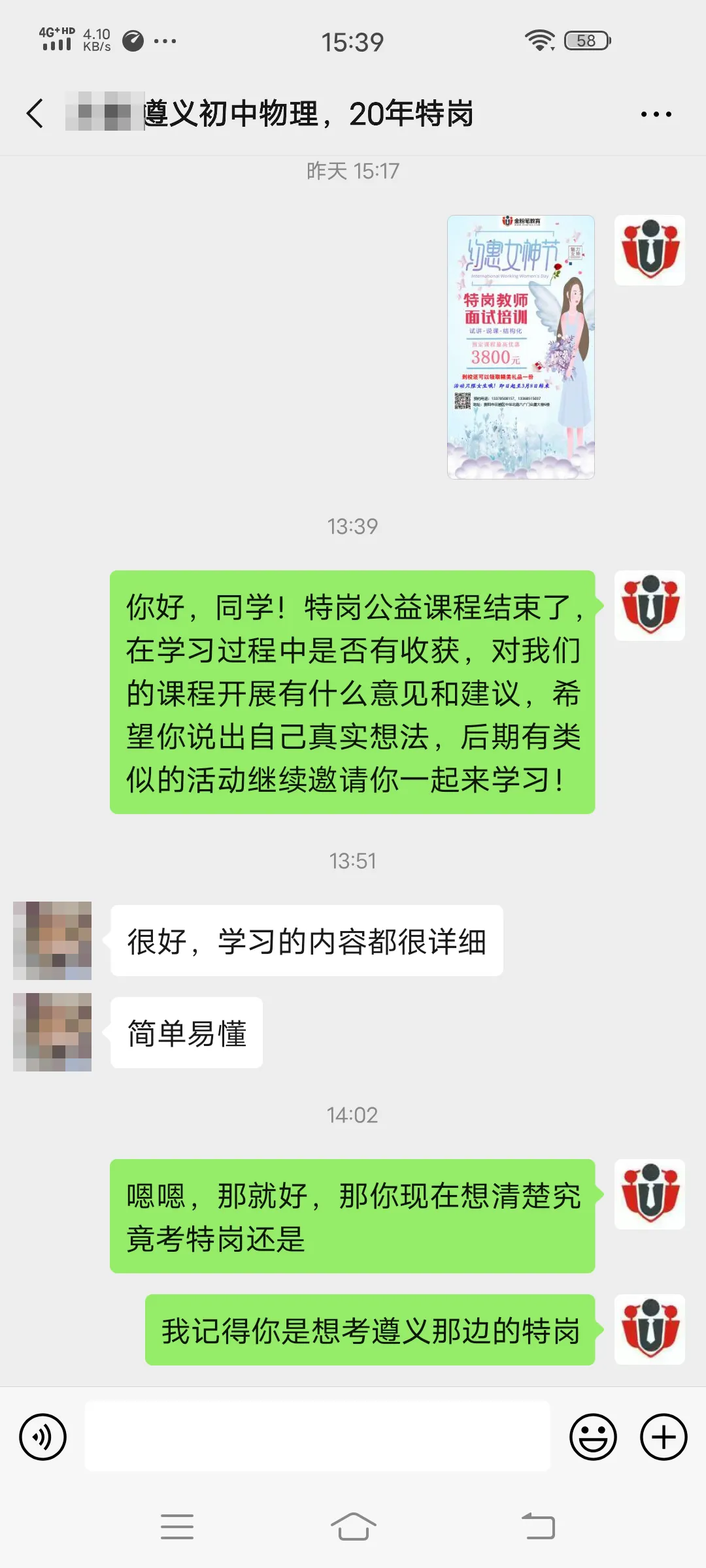Tap the sender avatar beside 我记得你是想考遵义那边的特岗
Screen dimensions: 706x1568
click(x=649, y=1330)
